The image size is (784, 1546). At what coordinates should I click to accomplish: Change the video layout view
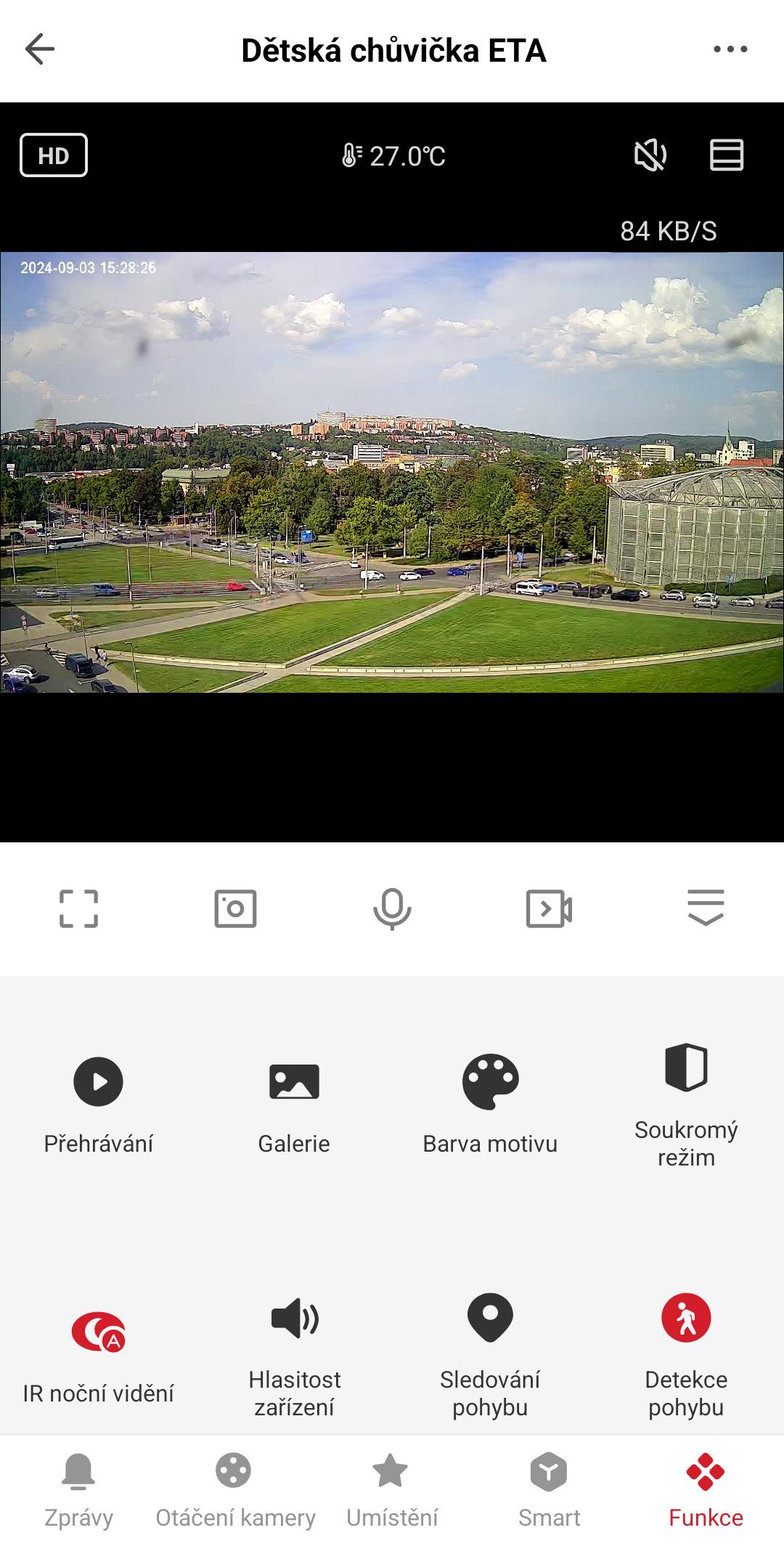click(x=726, y=155)
